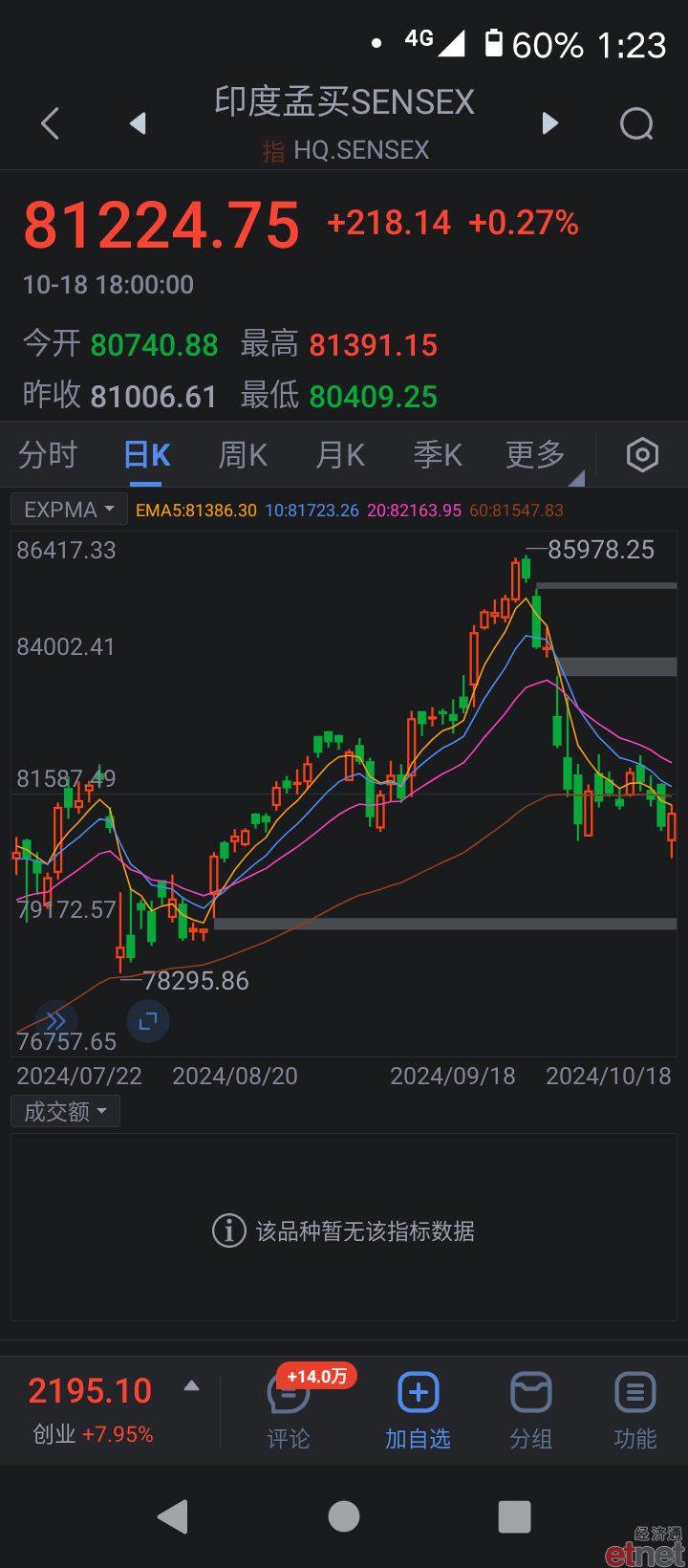This screenshot has width=688, height=1568.
Task: Switch to the 分时 chart tab
Action: tap(48, 455)
